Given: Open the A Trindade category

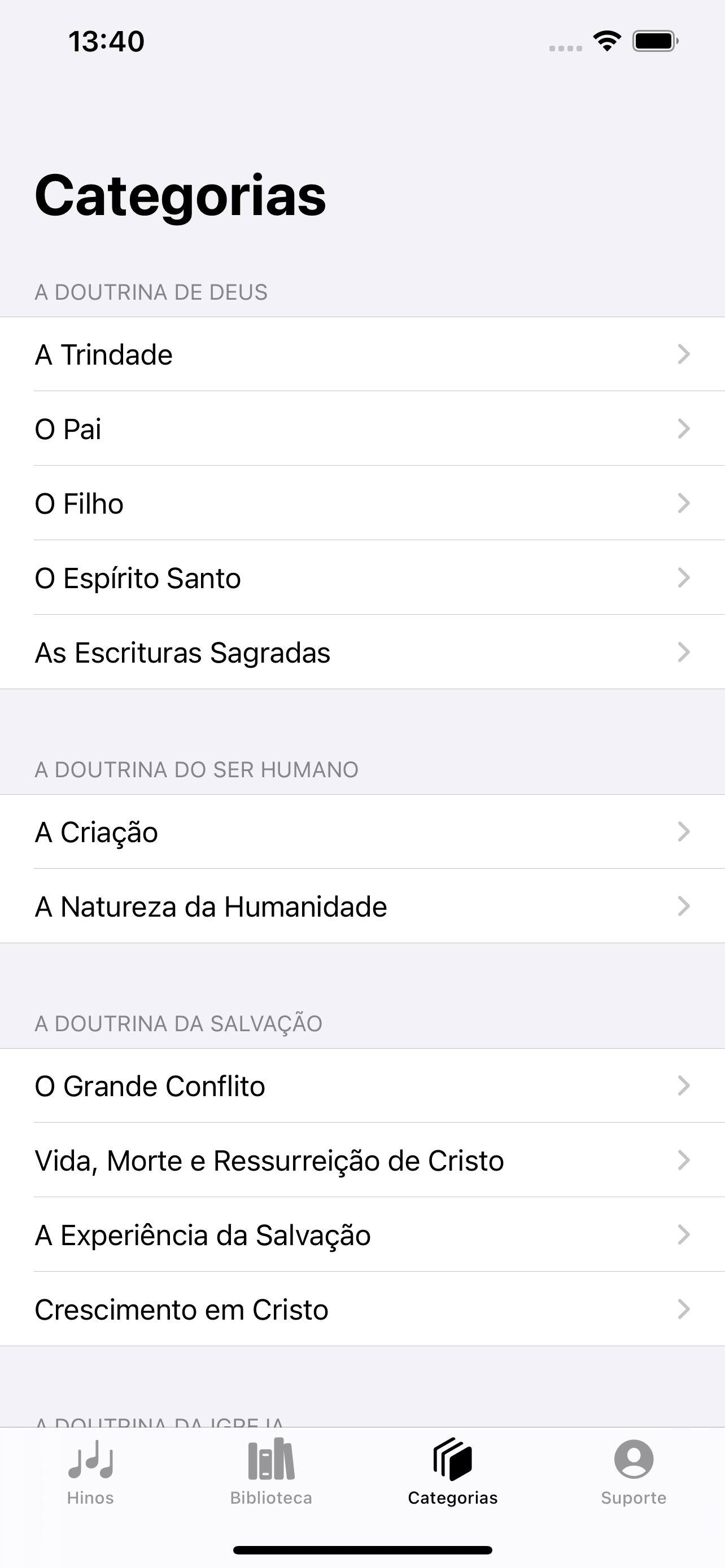Looking at the screenshot, I should click(362, 354).
